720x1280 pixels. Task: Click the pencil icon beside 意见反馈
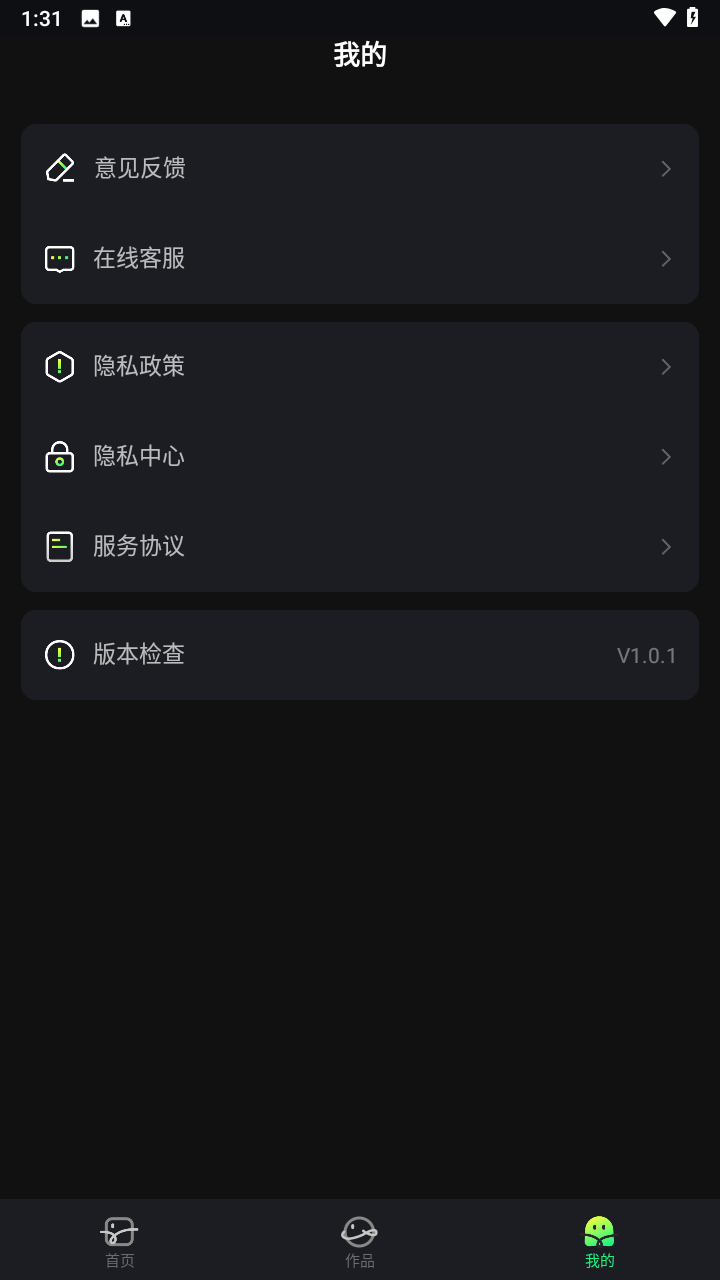tap(60, 168)
